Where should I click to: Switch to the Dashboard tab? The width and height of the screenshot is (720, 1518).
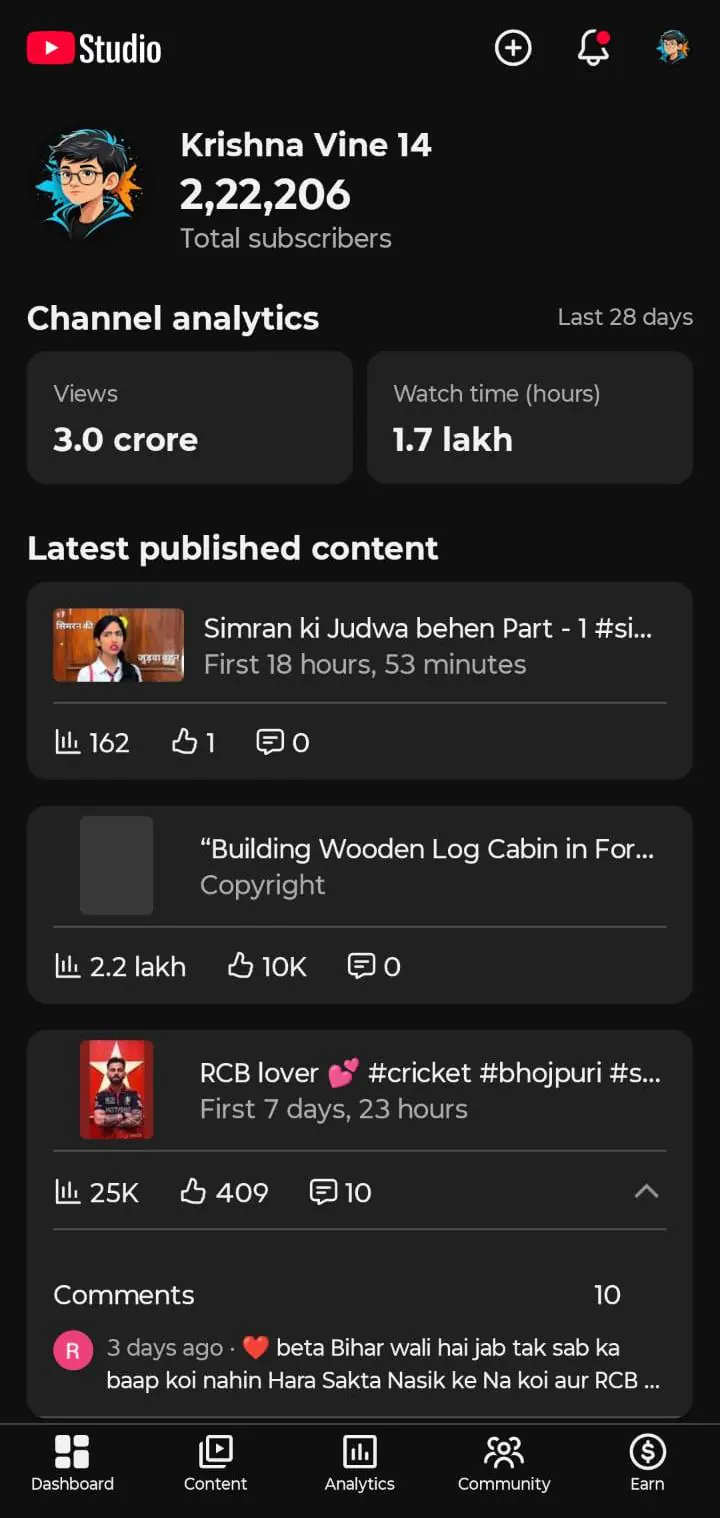[x=72, y=1463]
